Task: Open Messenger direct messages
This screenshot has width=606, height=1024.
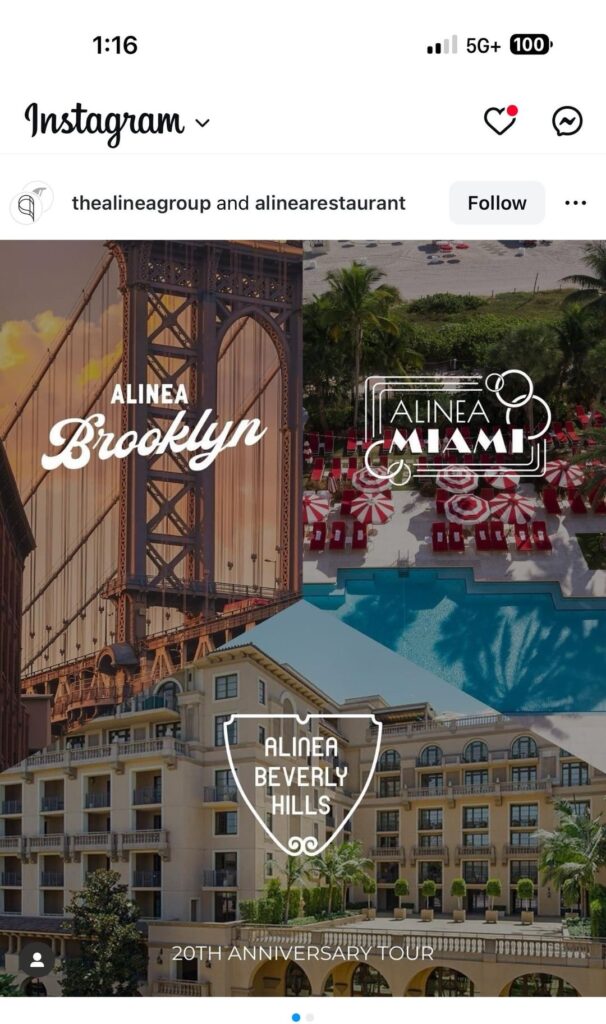Action: [567, 121]
